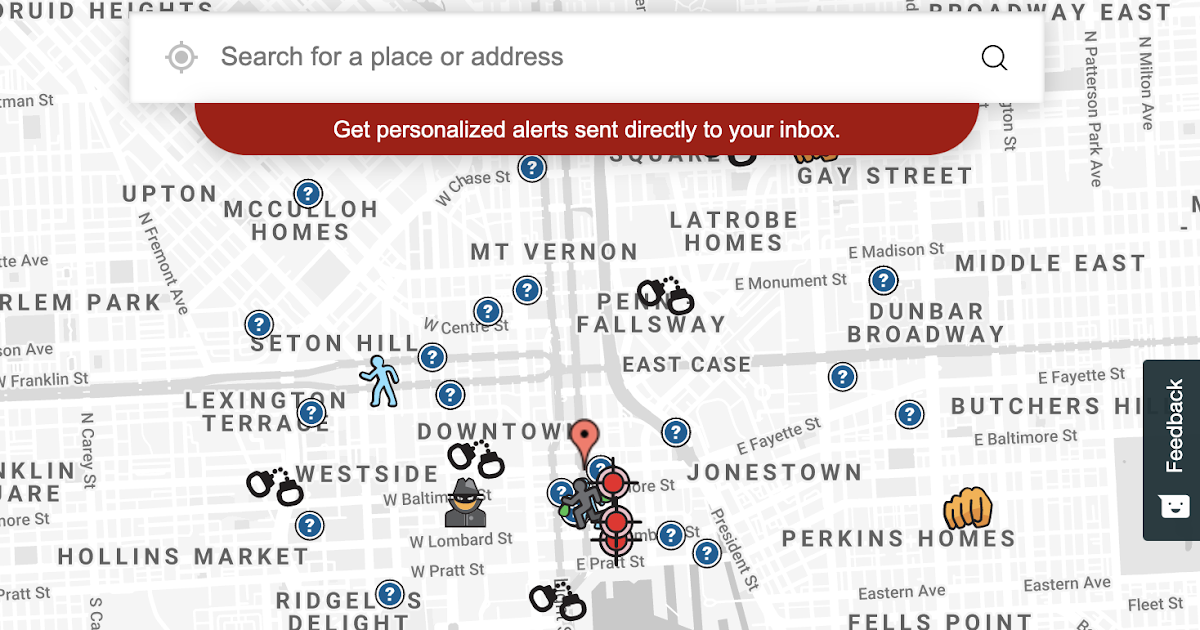This screenshot has width=1200, height=630.
Task: Tap the walking person marker near Seton Hill
Action: pyautogui.click(x=380, y=380)
